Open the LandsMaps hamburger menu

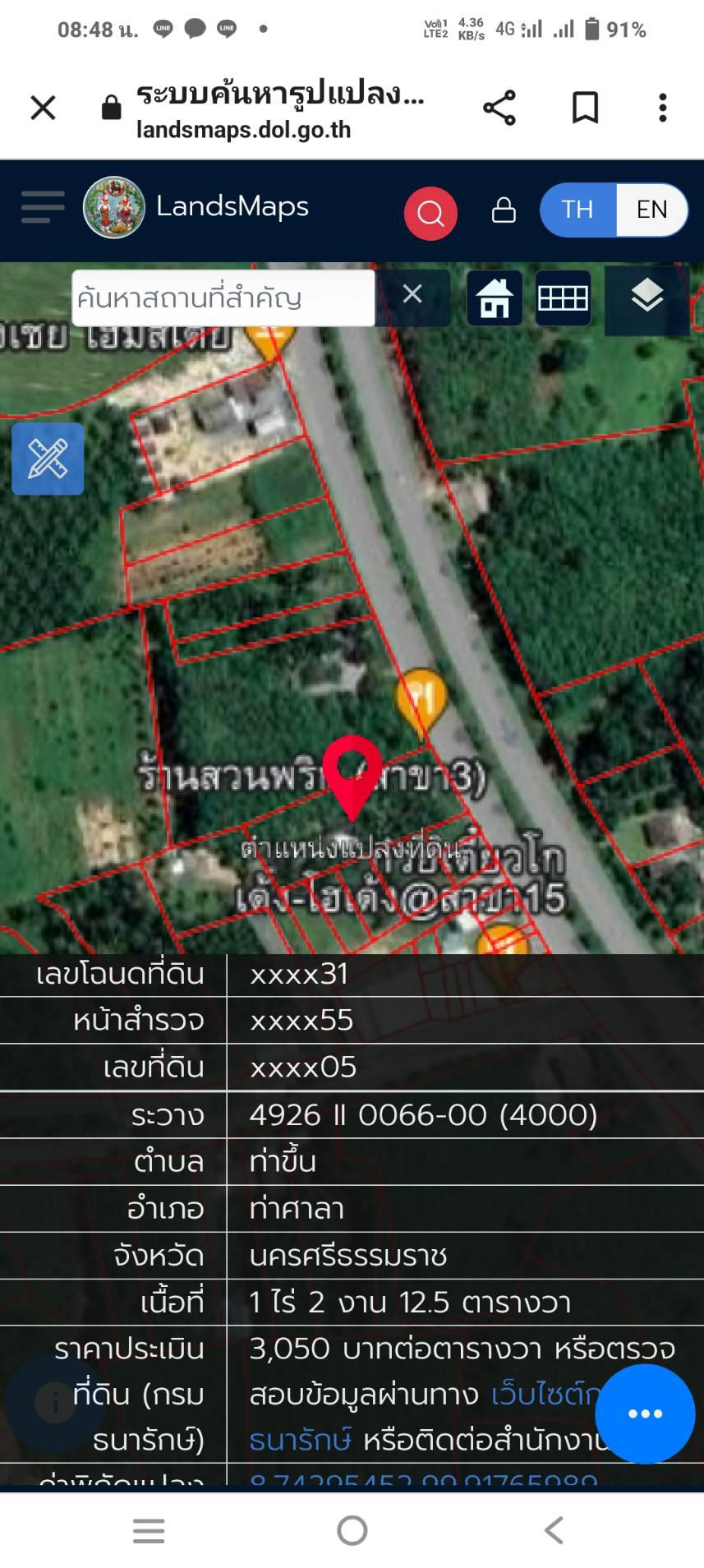(43, 207)
